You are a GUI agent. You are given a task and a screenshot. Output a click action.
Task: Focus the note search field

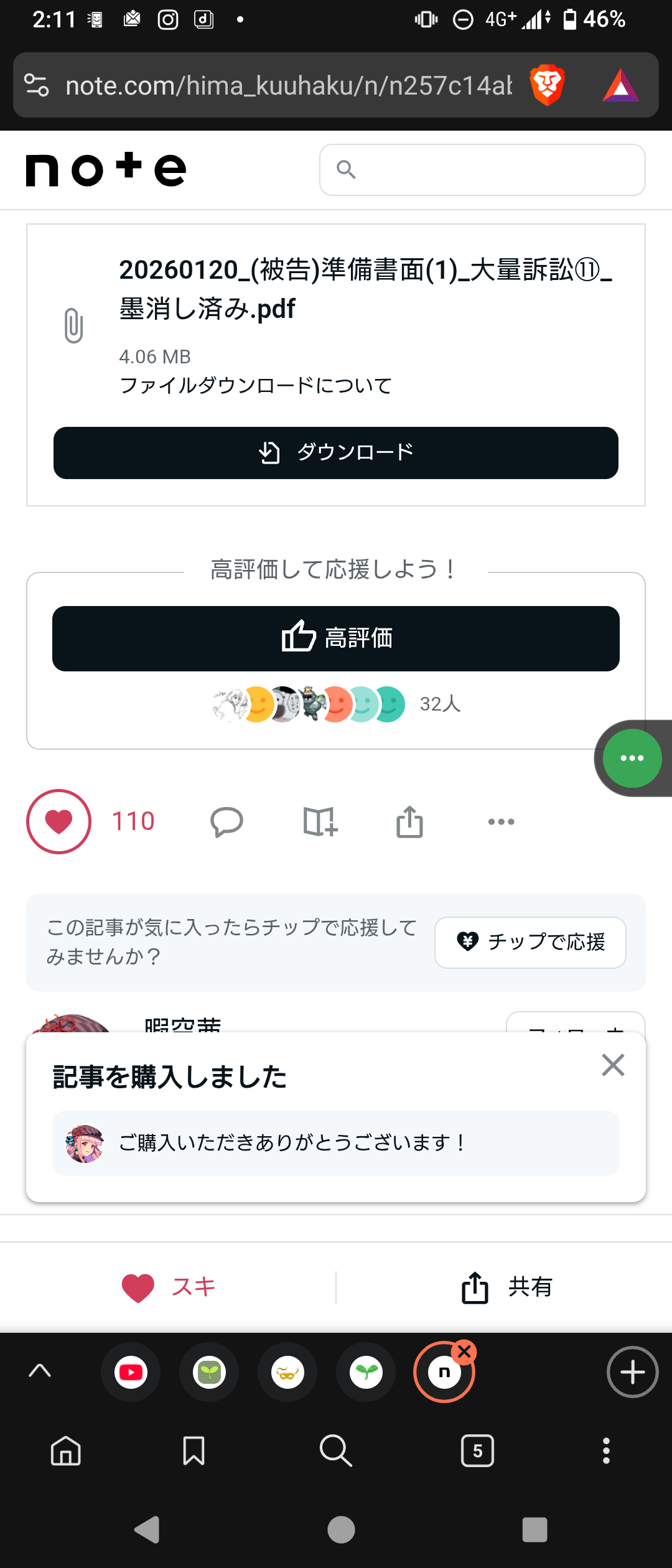(x=482, y=170)
